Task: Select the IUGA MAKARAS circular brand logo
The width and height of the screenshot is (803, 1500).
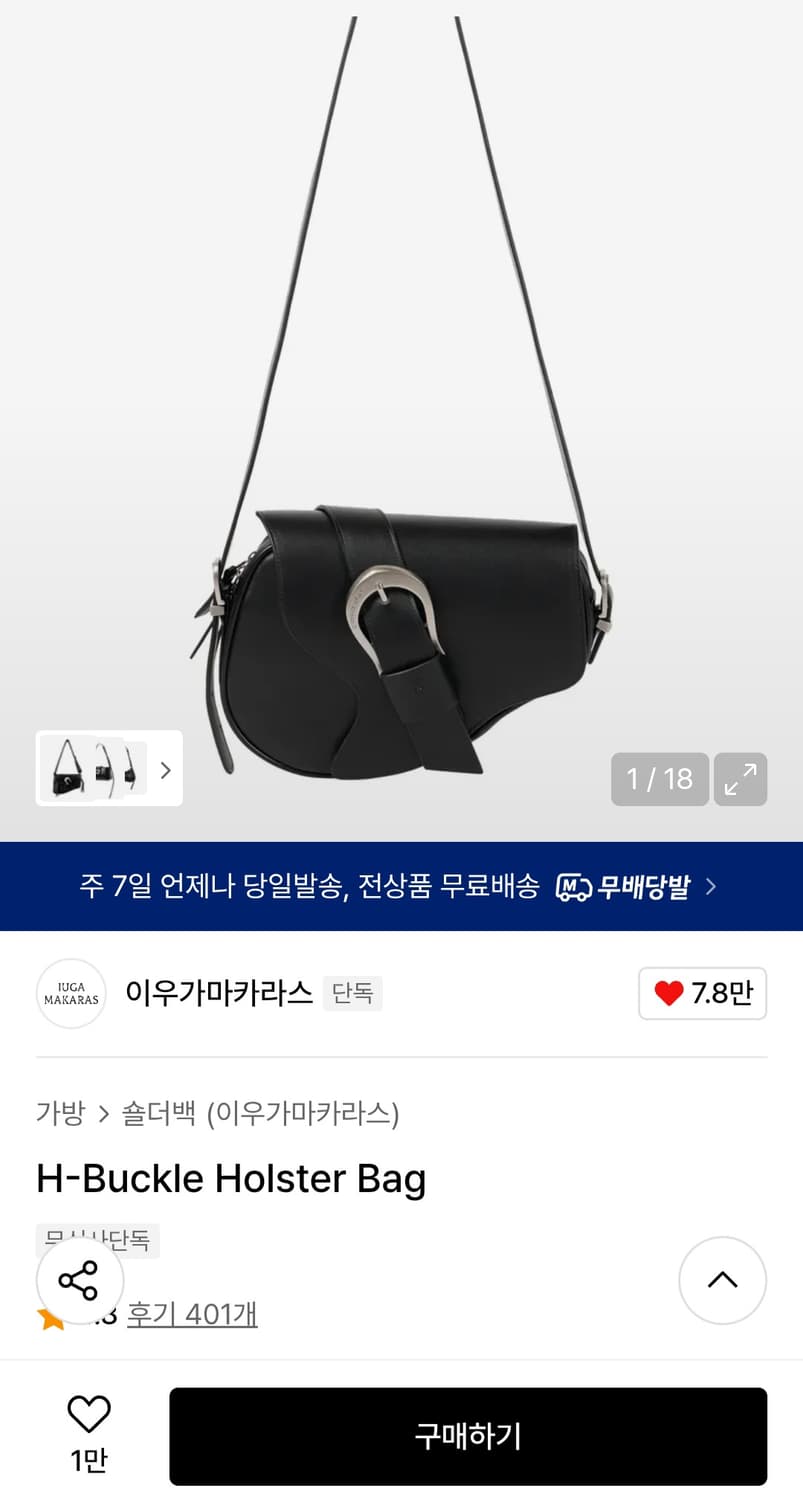Action: [71, 993]
